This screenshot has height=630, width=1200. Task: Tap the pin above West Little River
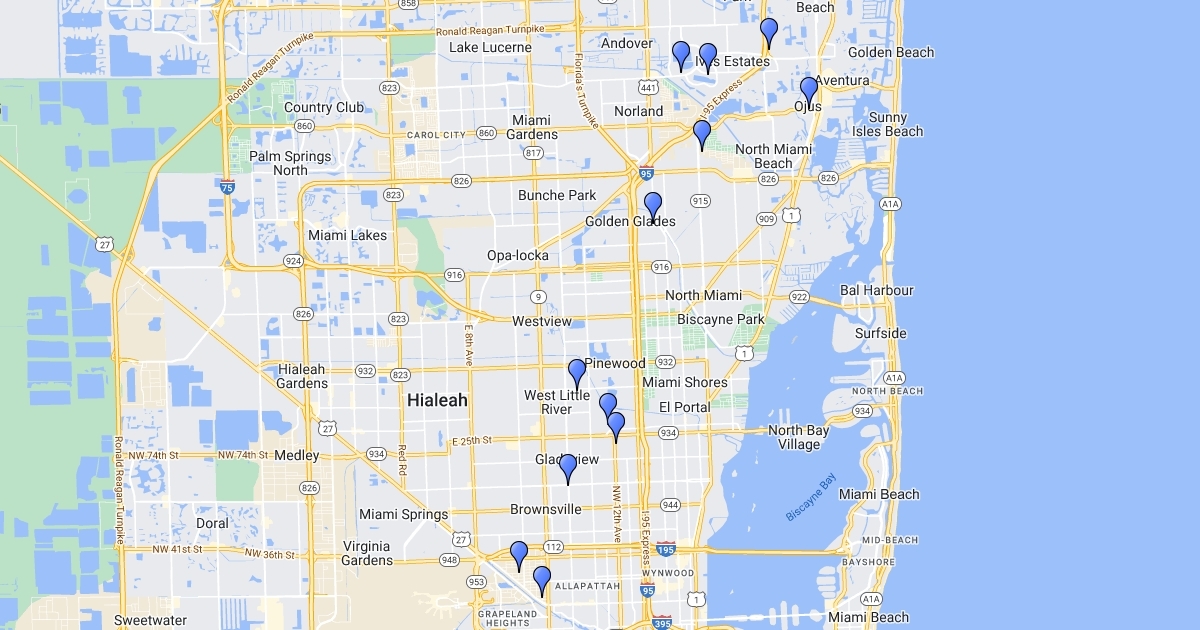click(577, 374)
